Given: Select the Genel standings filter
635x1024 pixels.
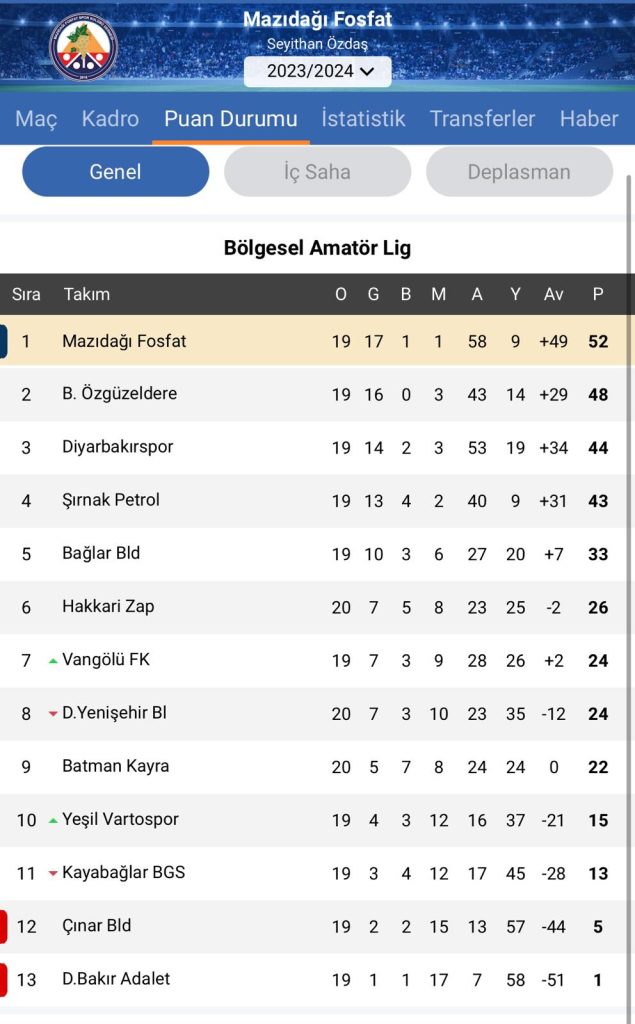Looking at the screenshot, I should tap(115, 172).
